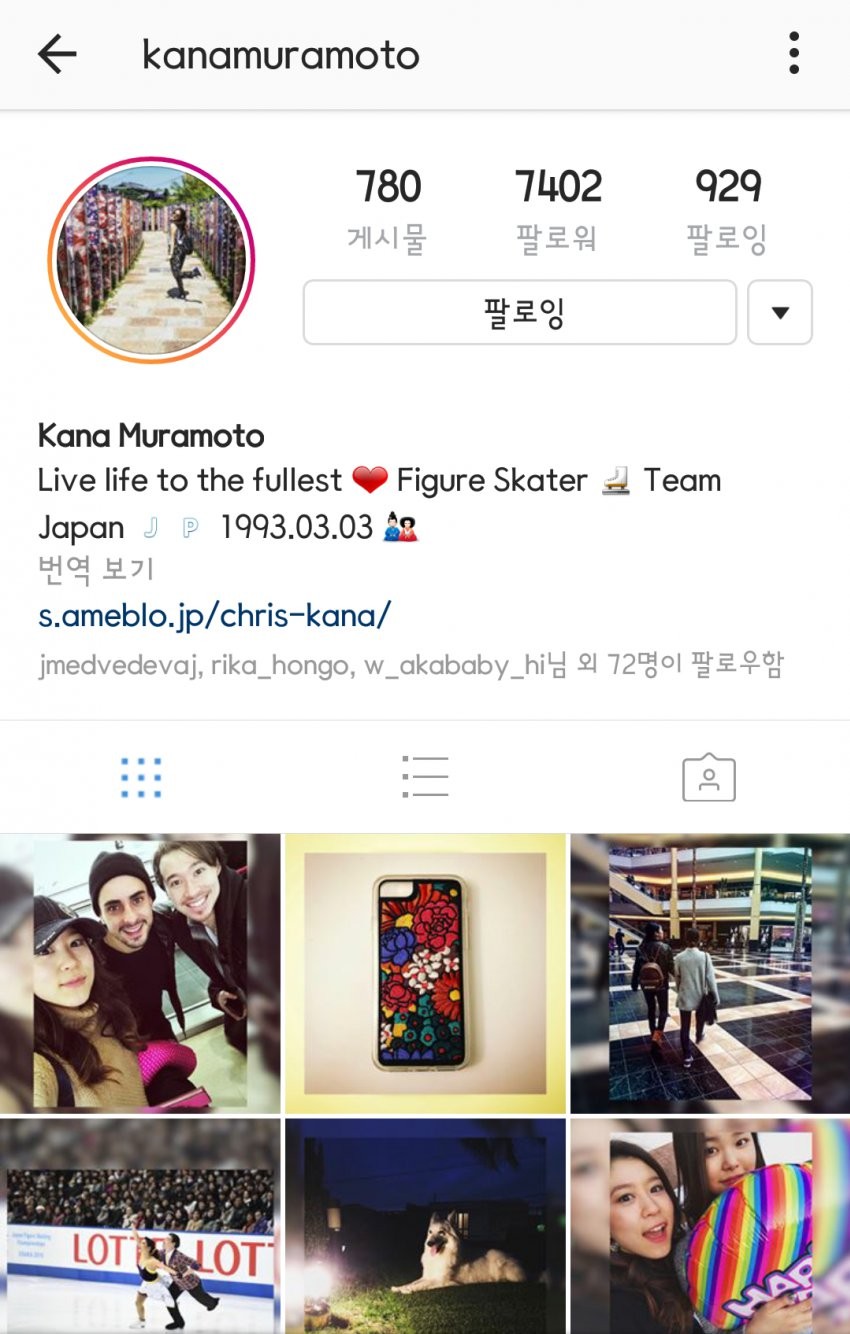Open the three-person selfie post
The height and width of the screenshot is (1334, 850).
pos(140,973)
